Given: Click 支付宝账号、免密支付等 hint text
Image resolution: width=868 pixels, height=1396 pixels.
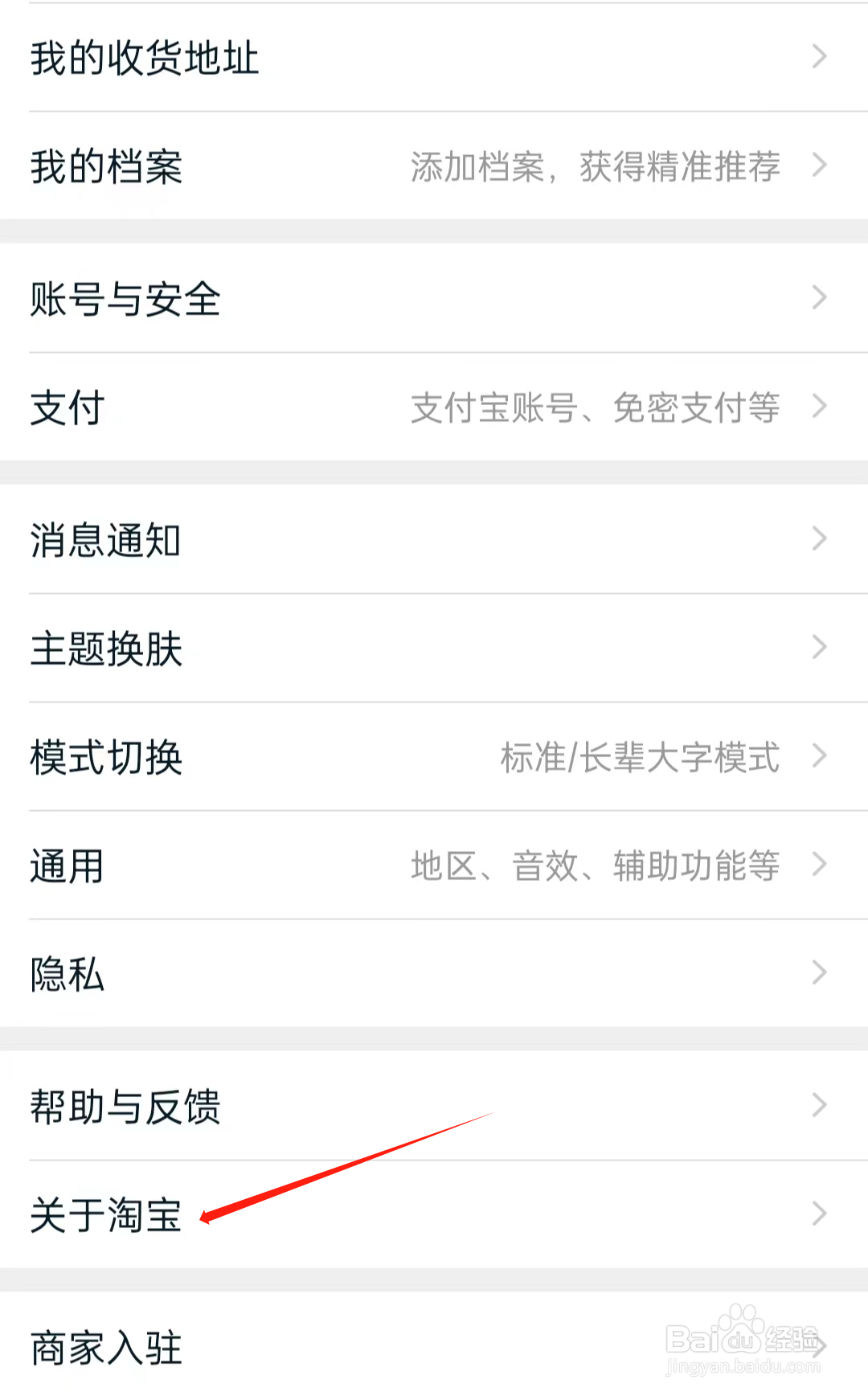Looking at the screenshot, I should (x=595, y=409).
